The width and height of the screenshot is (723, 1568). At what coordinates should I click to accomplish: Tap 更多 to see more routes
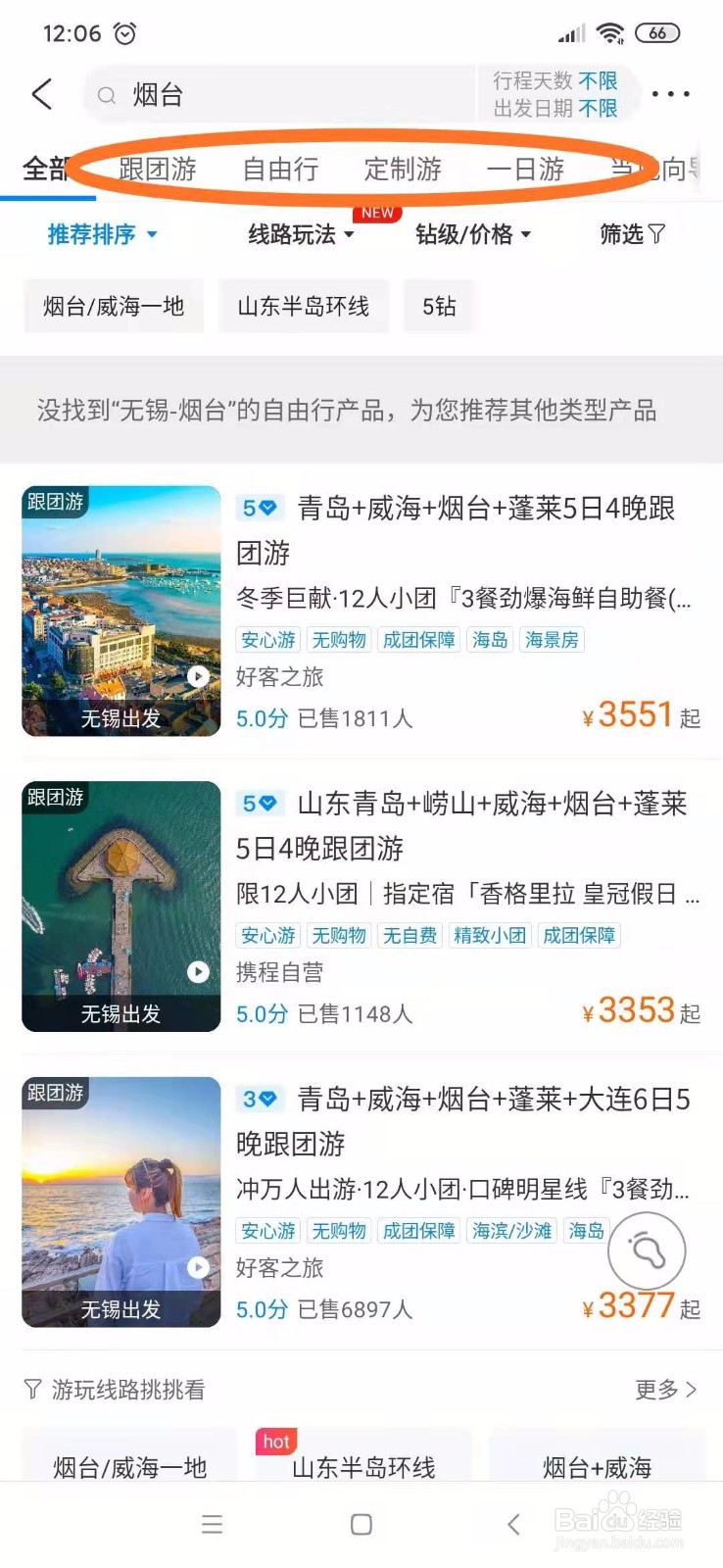click(x=665, y=1389)
